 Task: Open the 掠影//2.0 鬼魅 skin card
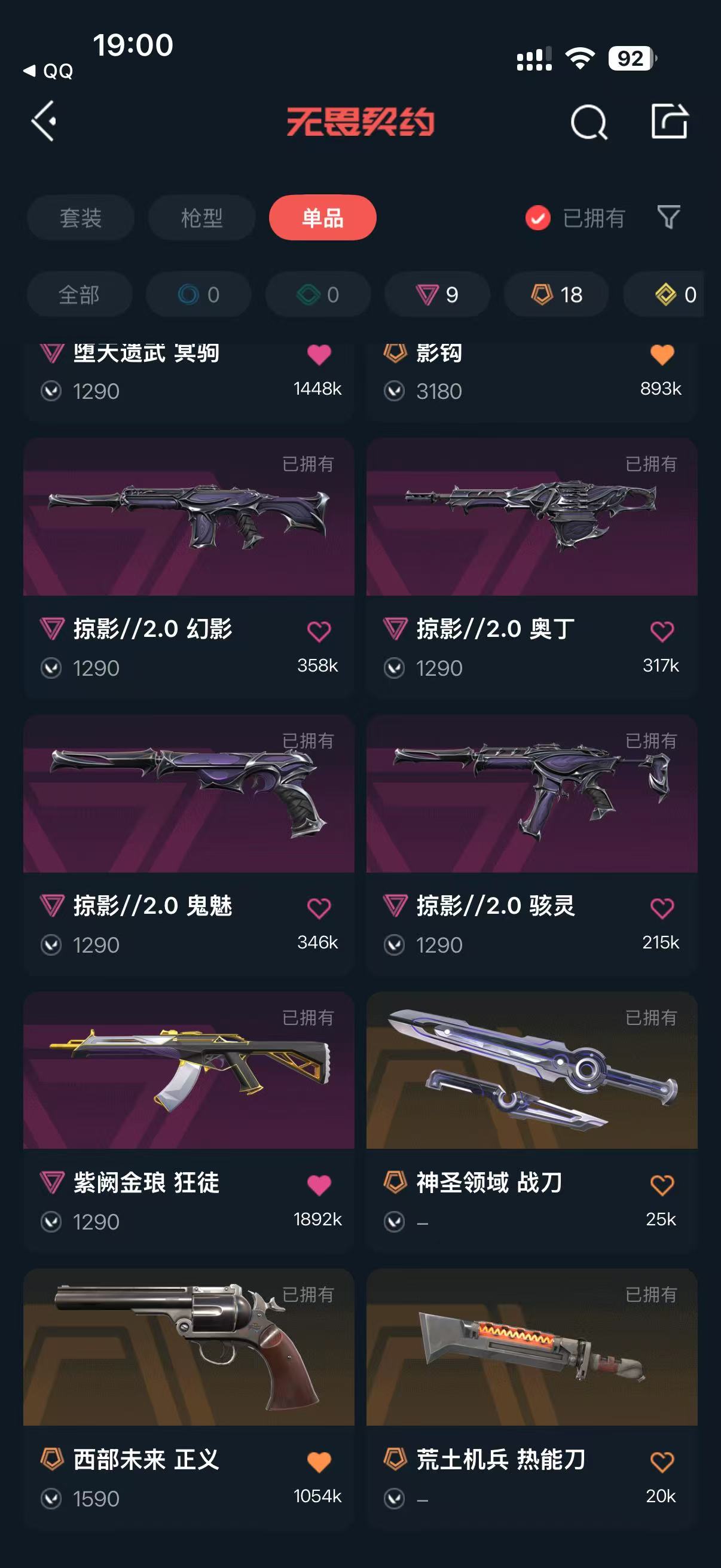188,846
